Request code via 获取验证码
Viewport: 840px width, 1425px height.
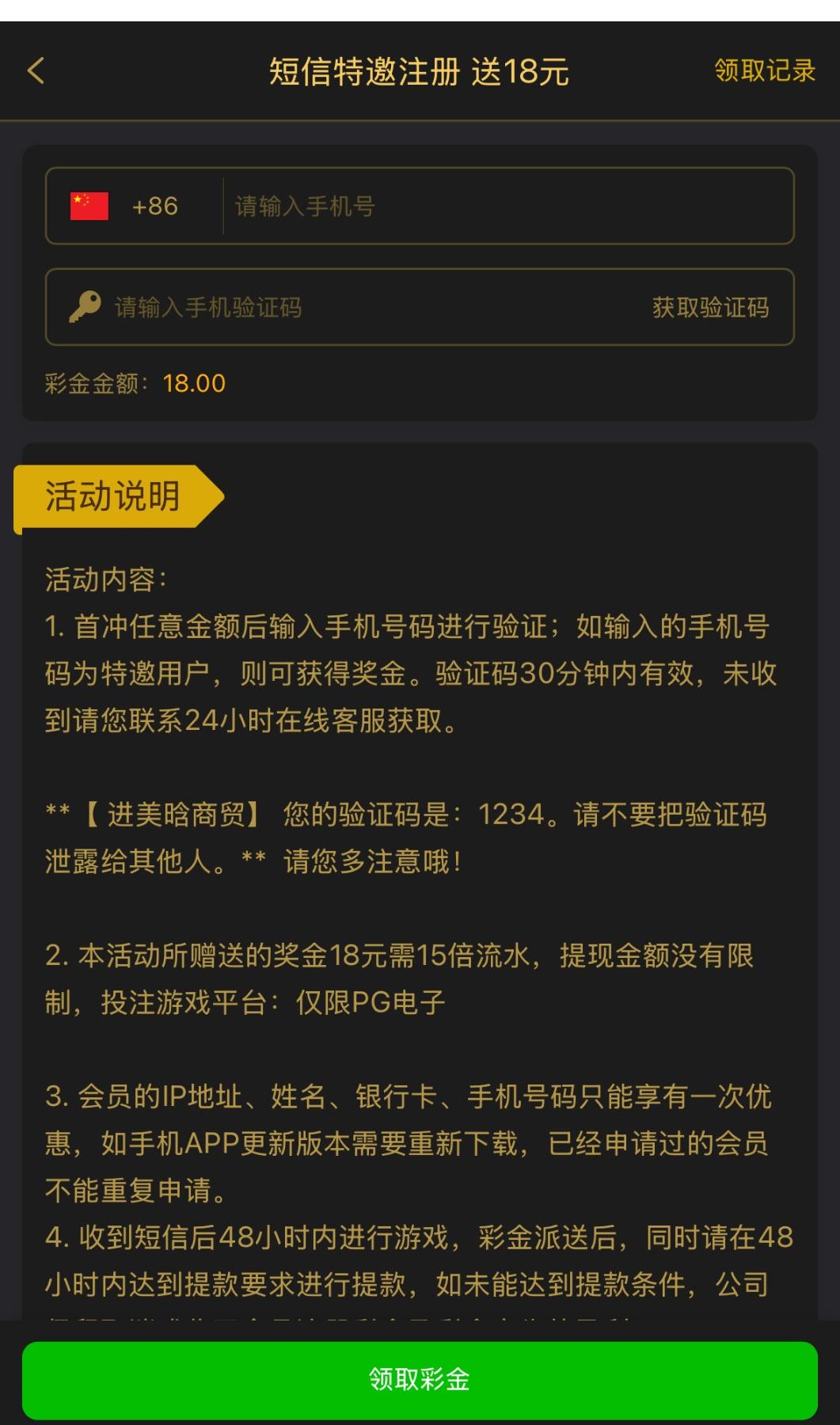coord(710,308)
